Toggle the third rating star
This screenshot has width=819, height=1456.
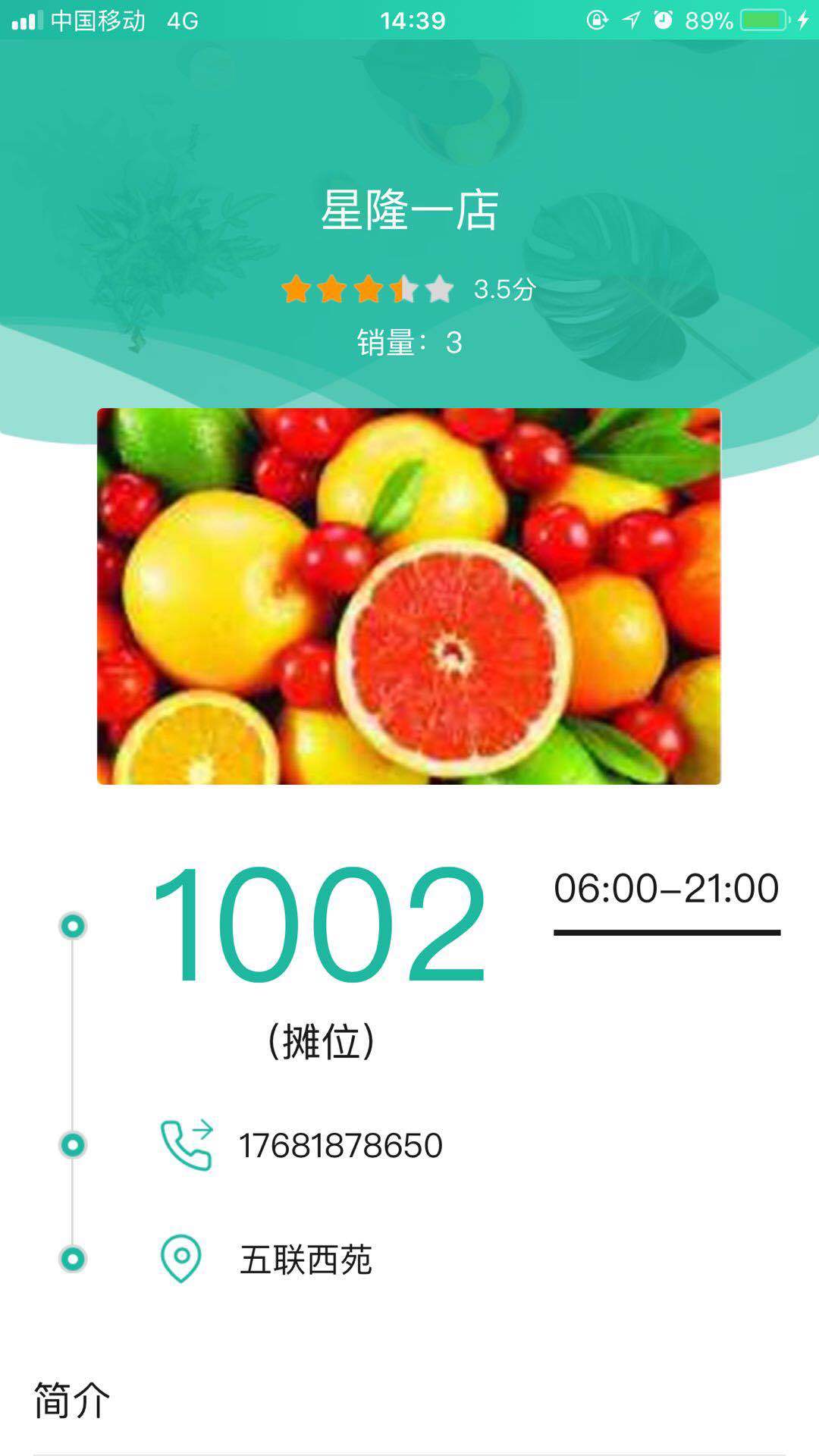click(368, 289)
